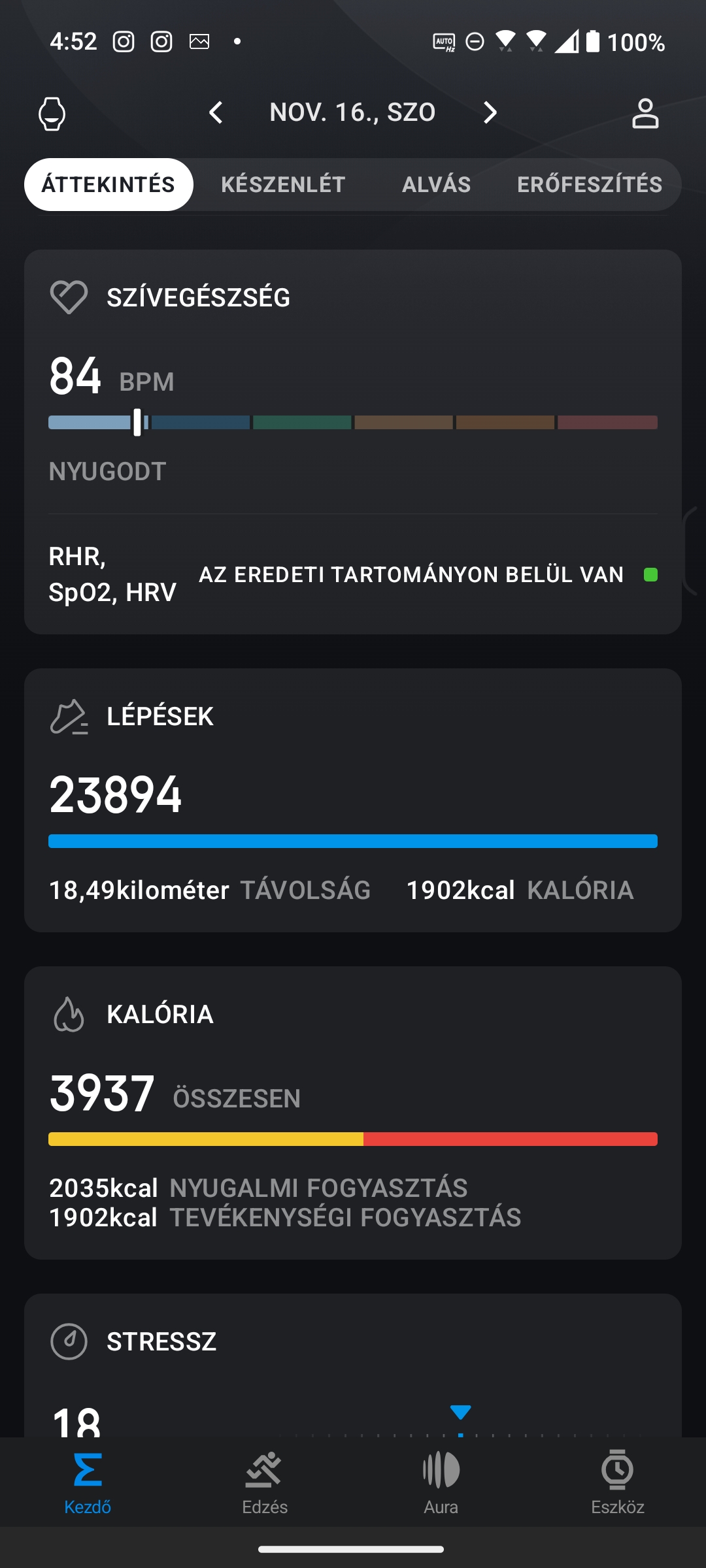The width and height of the screenshot is (706, 1568).
Task: Go to the next day
Action: point(490,112)
